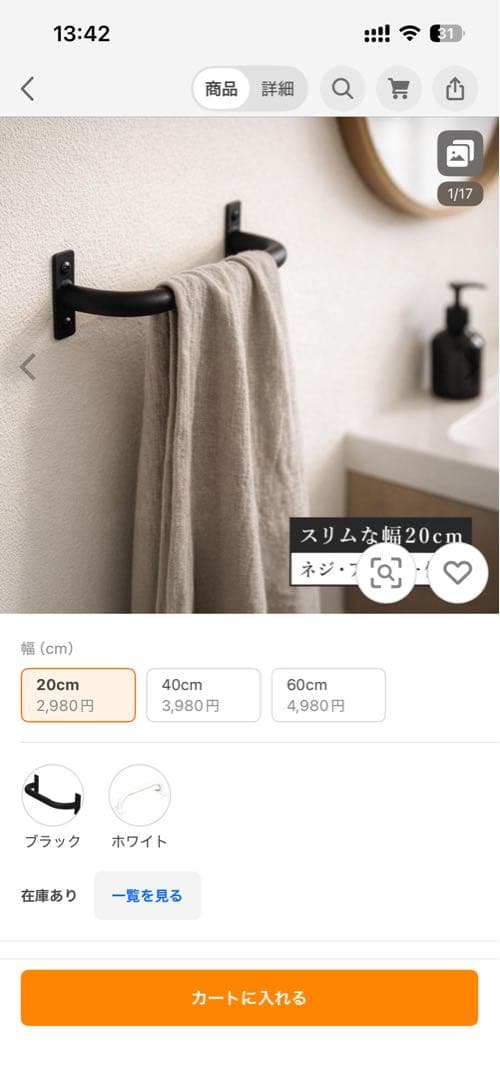Viewport: 500px width, 1080px height.
Task: Select the ブラック color
Action: coord(53,807)
